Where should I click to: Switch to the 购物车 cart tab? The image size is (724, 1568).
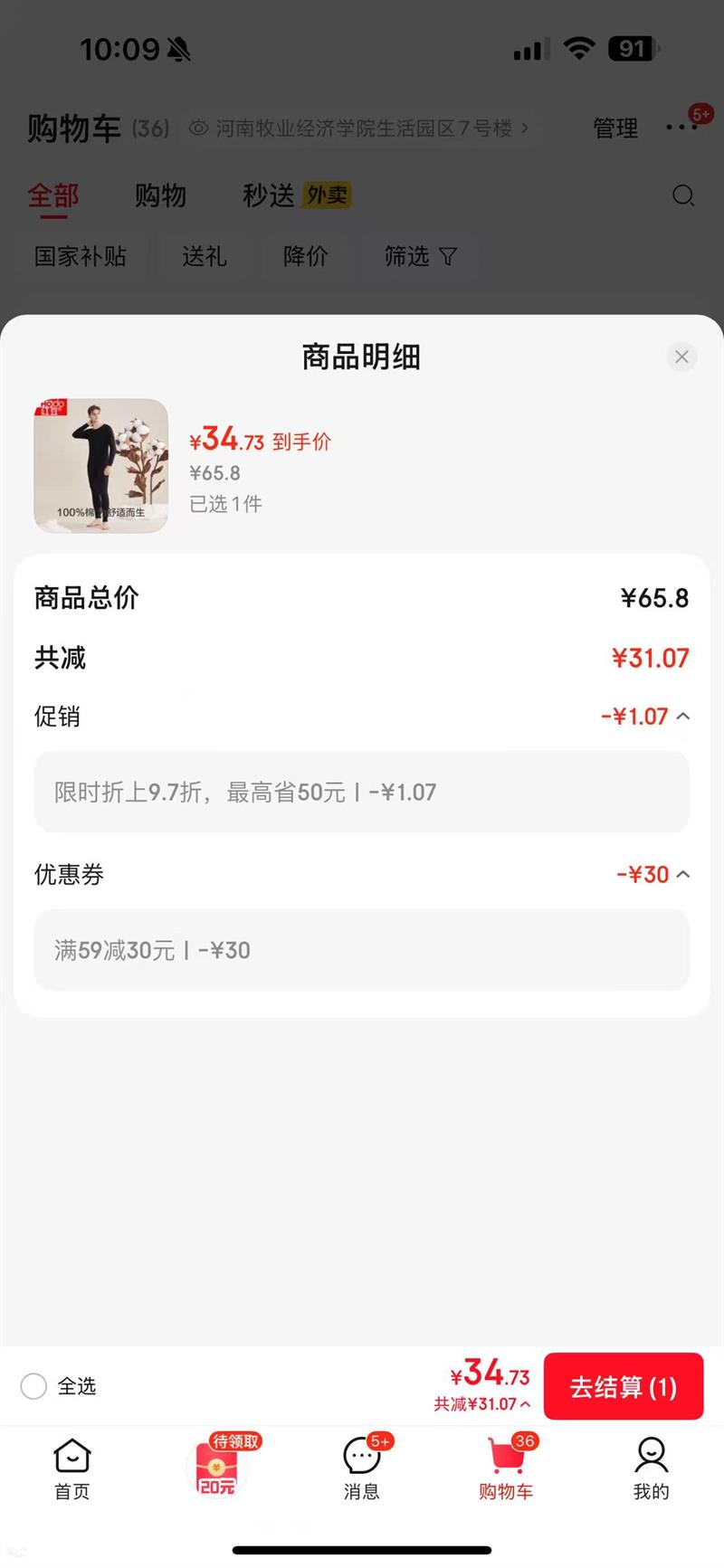(x=506, y=1468)
